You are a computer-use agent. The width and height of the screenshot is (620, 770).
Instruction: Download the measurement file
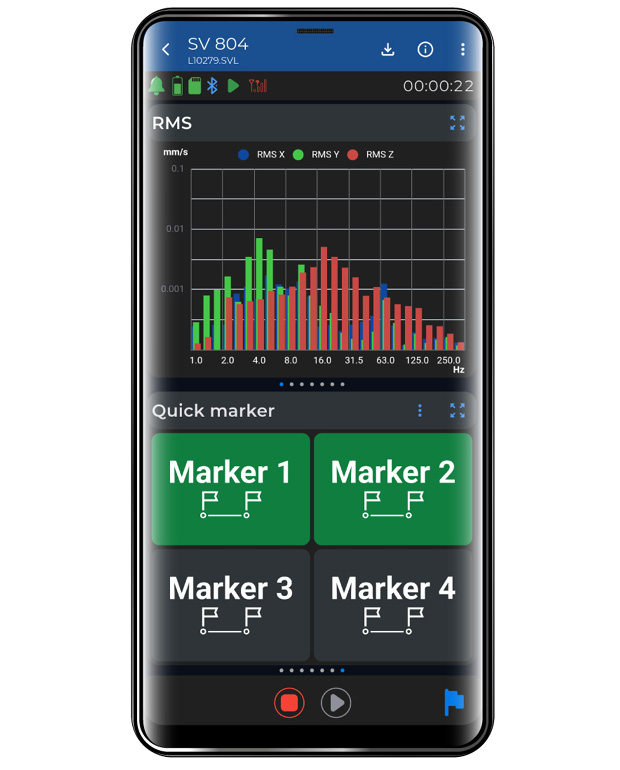point(388,50)
